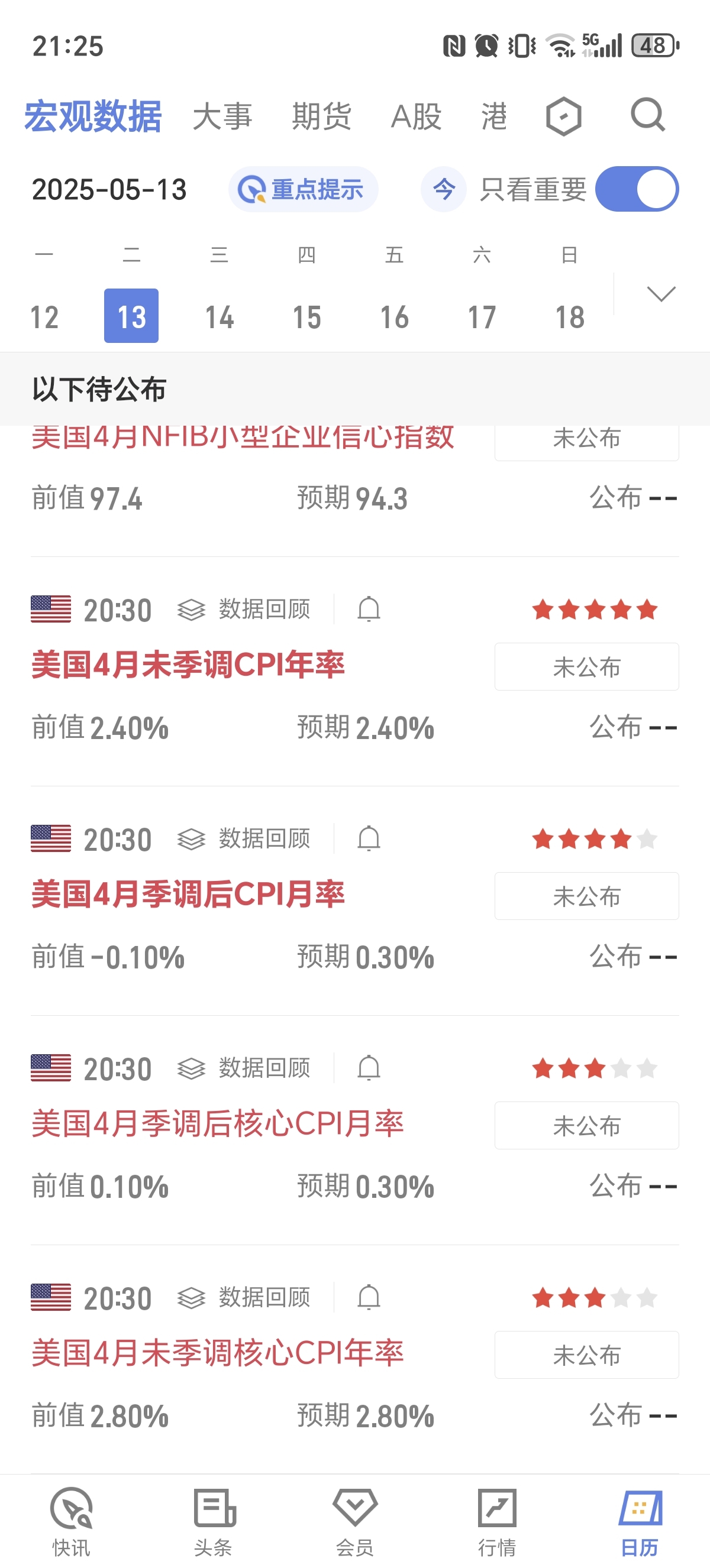Jump to today with the 今 button
The height and width of the screenshot is (1568, 710).
[x=444, y=189]
